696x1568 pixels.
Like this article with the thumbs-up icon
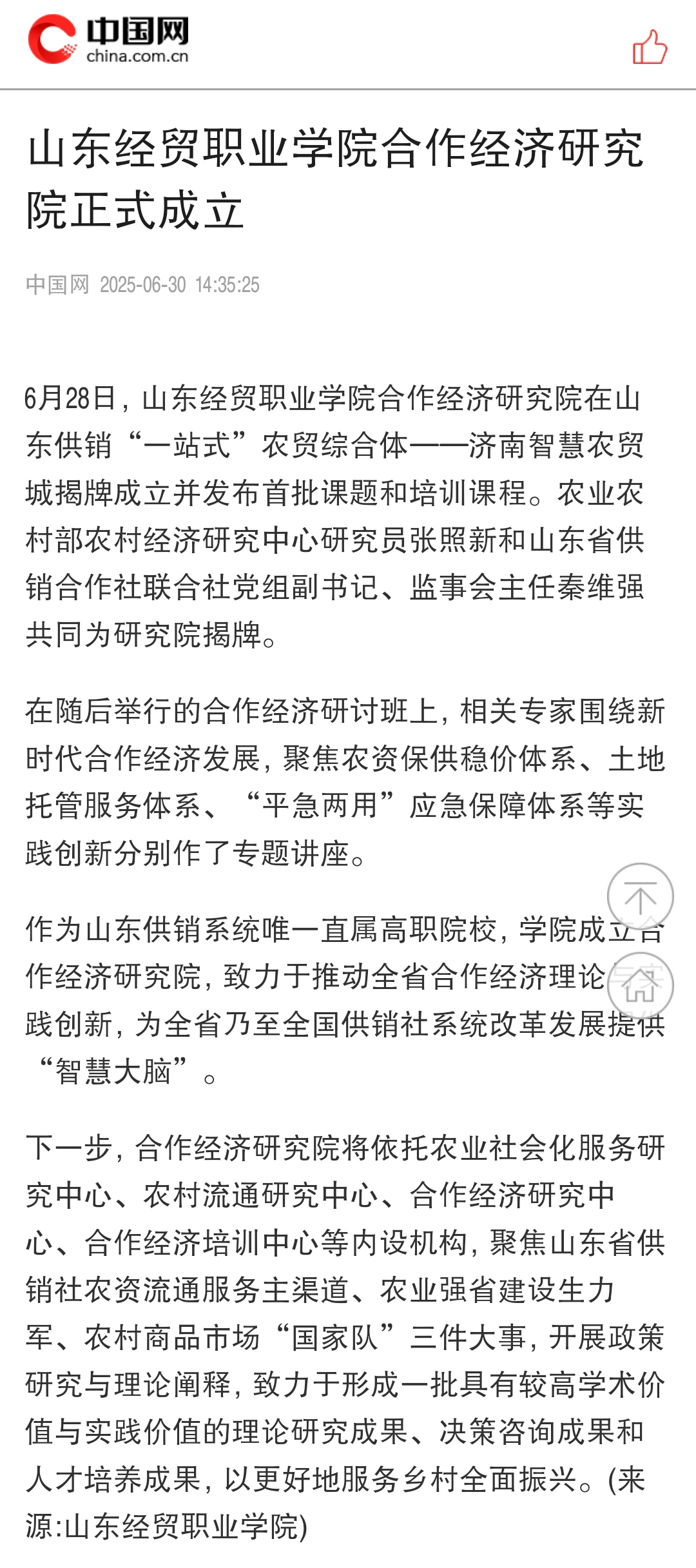(x=650, y=47)
